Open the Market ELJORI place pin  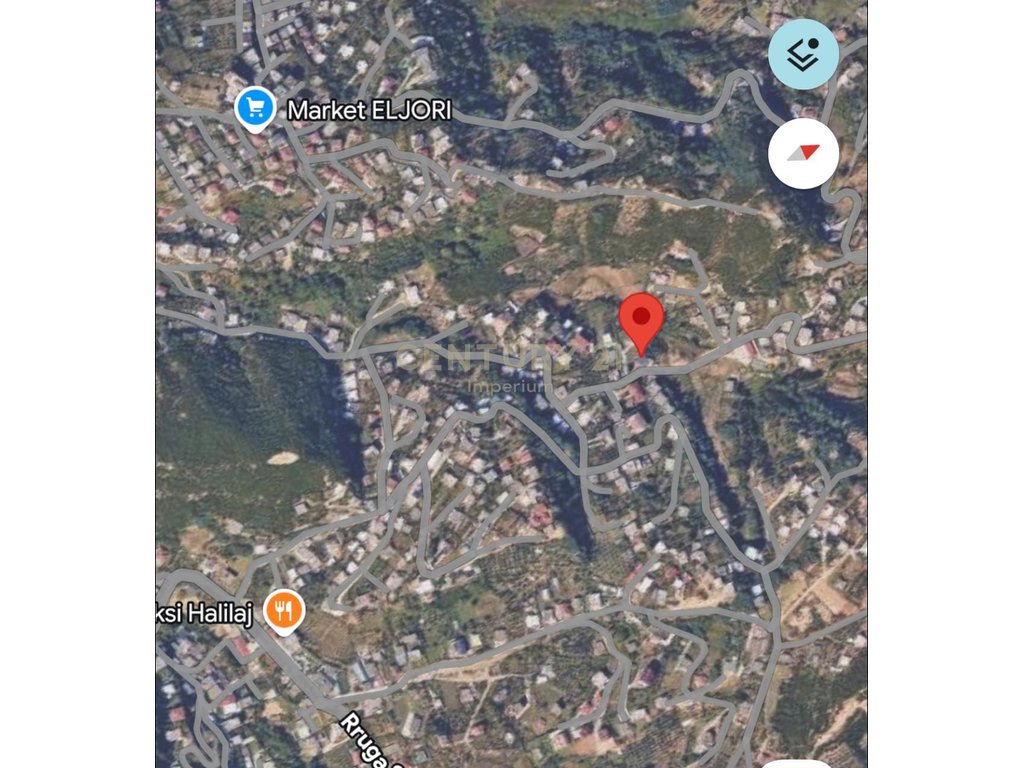(x=255, y=108)
